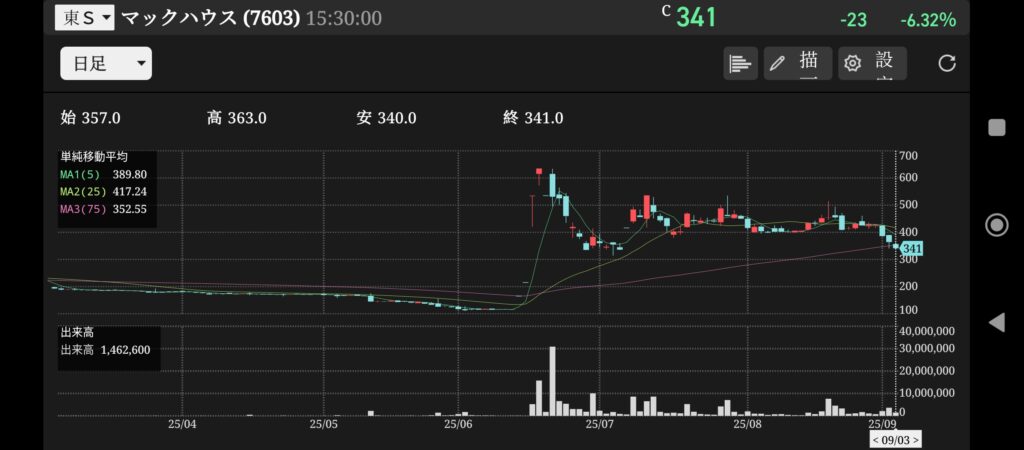Open the 描画 drawing tool
The image size is (1024, 450).
tap(797, 63)
